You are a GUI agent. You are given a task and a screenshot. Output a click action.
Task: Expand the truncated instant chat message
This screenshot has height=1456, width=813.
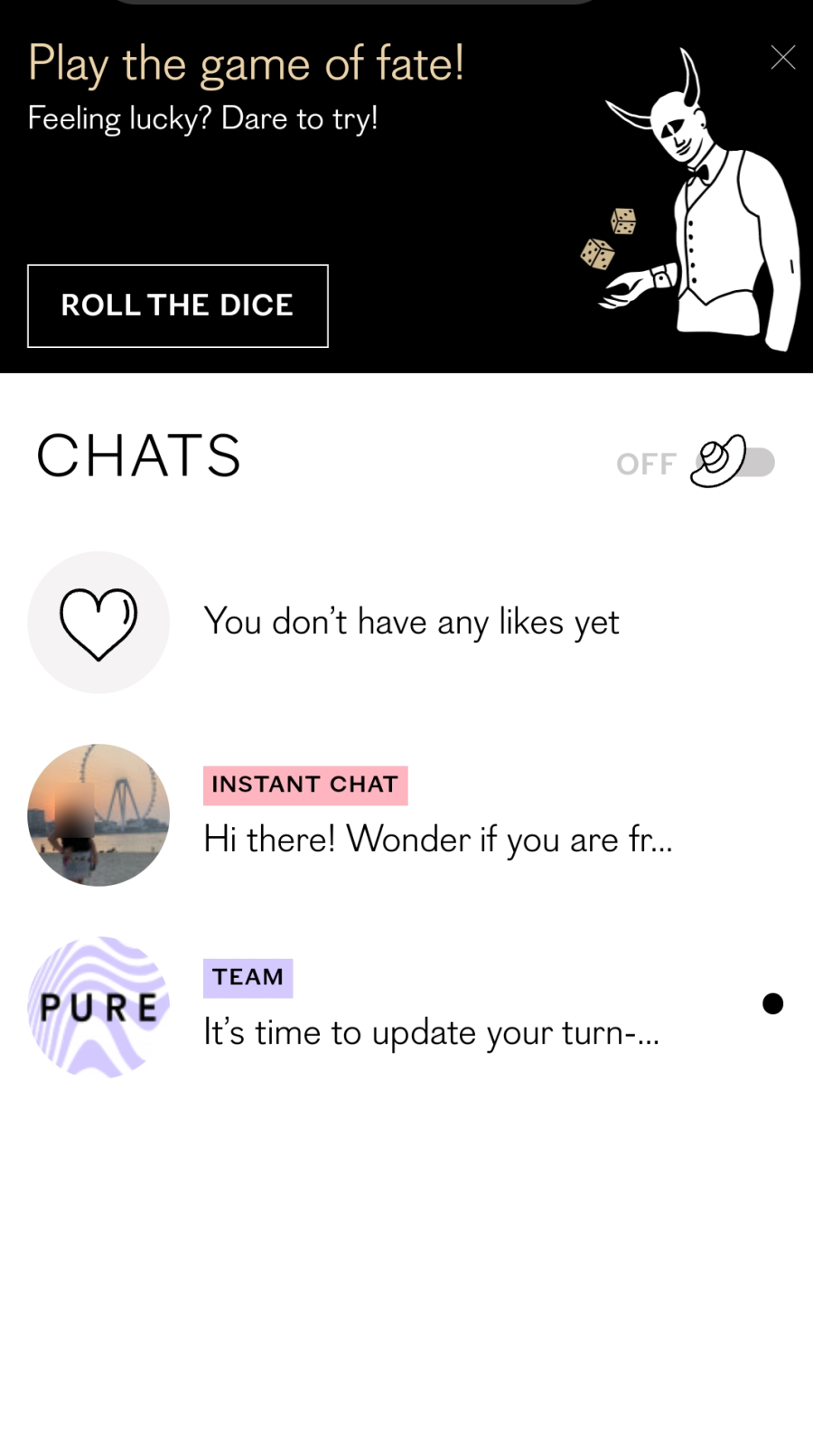tap(438, 839)
